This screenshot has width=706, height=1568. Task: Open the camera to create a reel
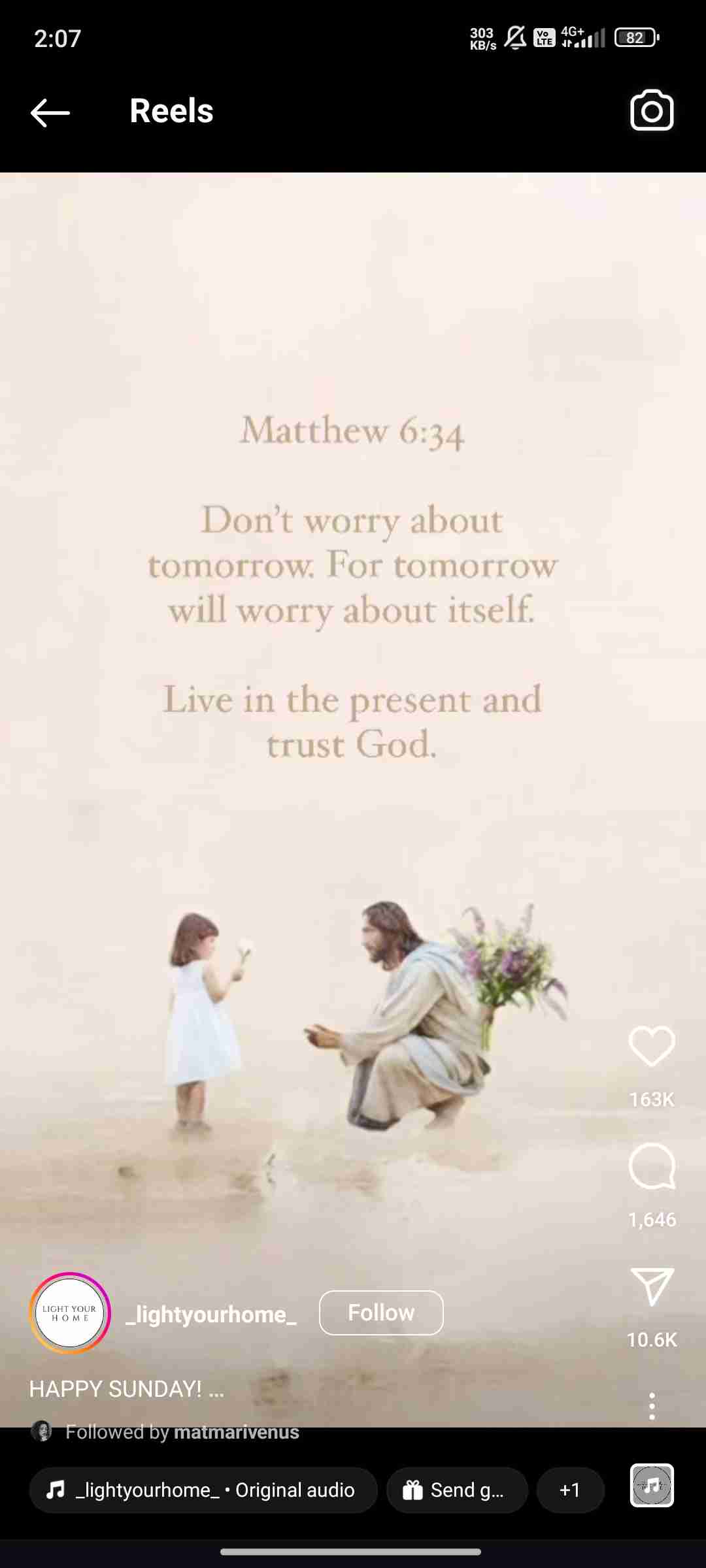(652, 110)
